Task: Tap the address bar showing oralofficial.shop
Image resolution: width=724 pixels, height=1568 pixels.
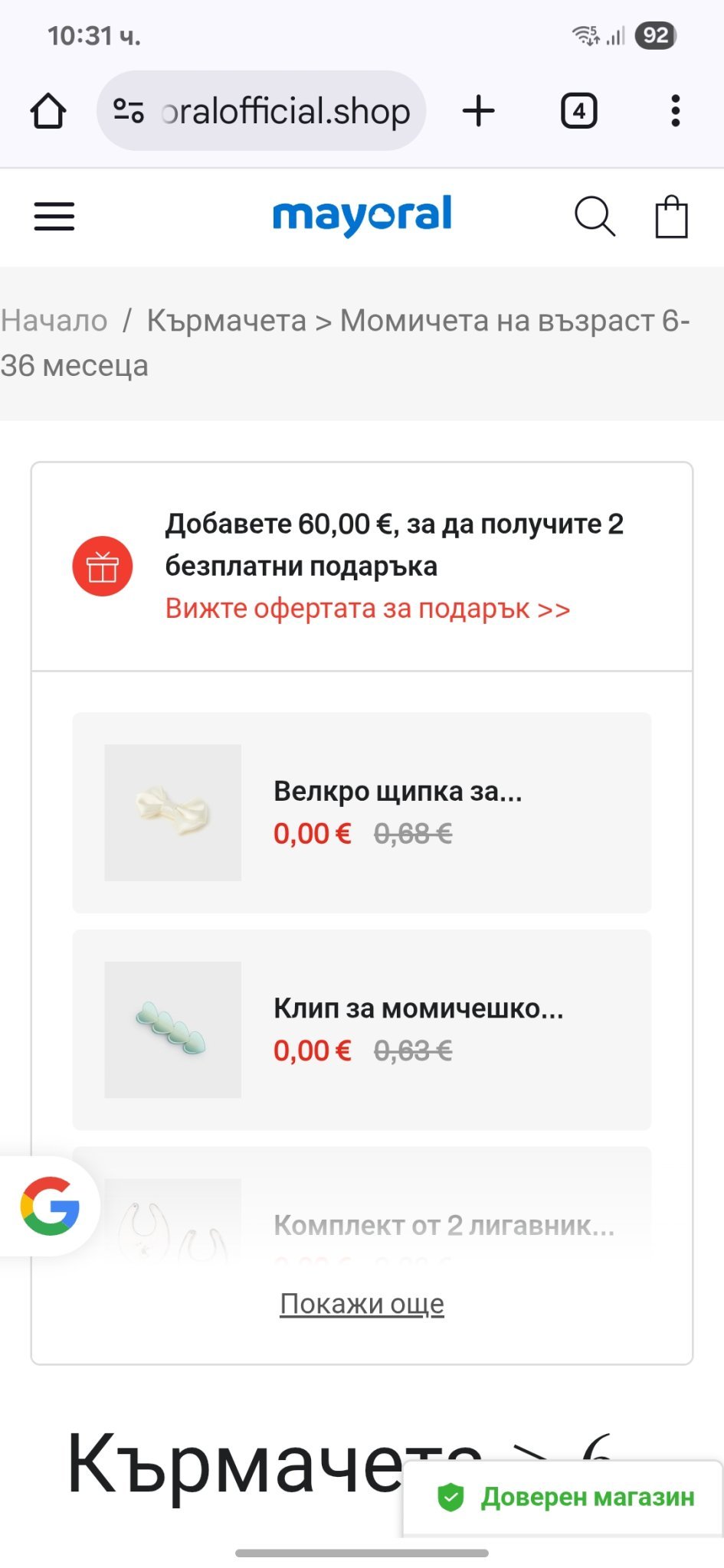Action: [284, 112]
